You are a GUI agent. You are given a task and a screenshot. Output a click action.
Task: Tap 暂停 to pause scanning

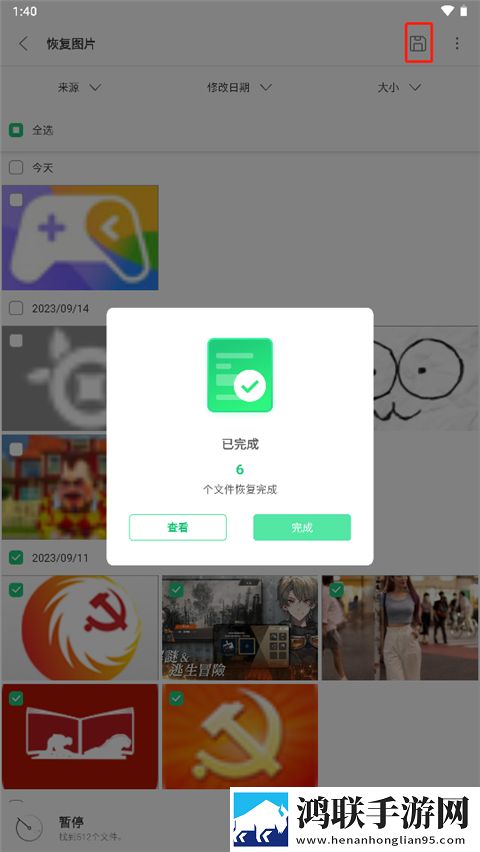71,822
